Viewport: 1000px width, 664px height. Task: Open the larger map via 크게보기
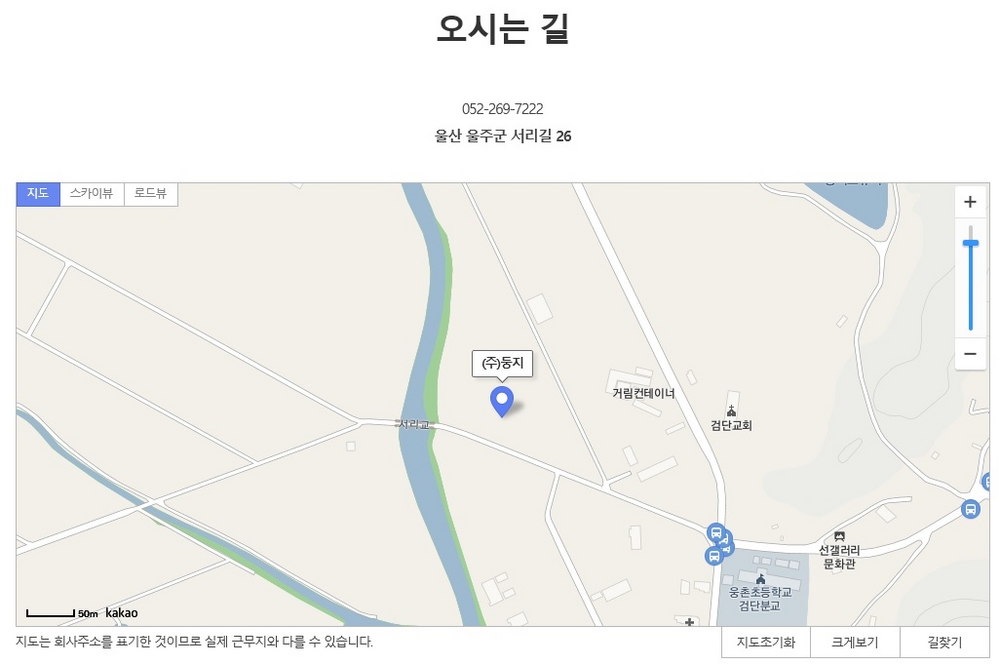coord(855,642)
